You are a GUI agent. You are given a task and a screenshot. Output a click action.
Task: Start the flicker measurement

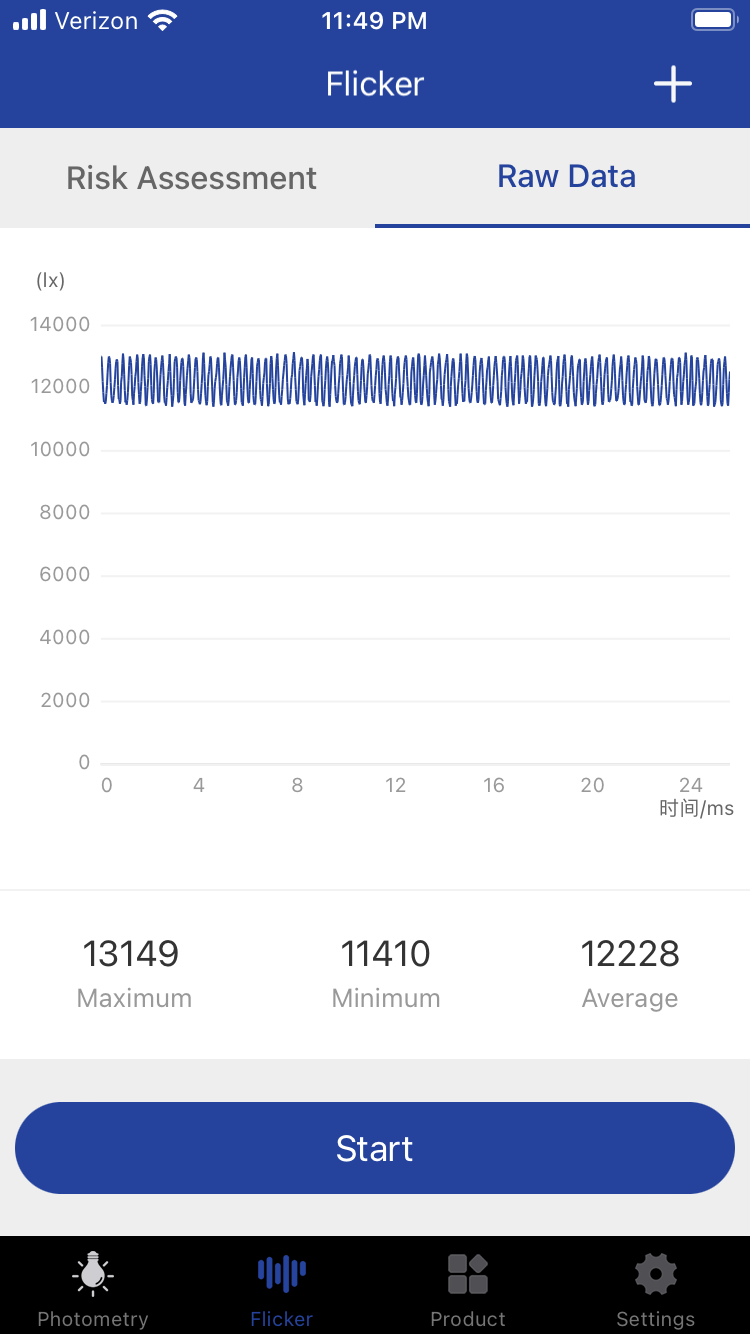375,1148
